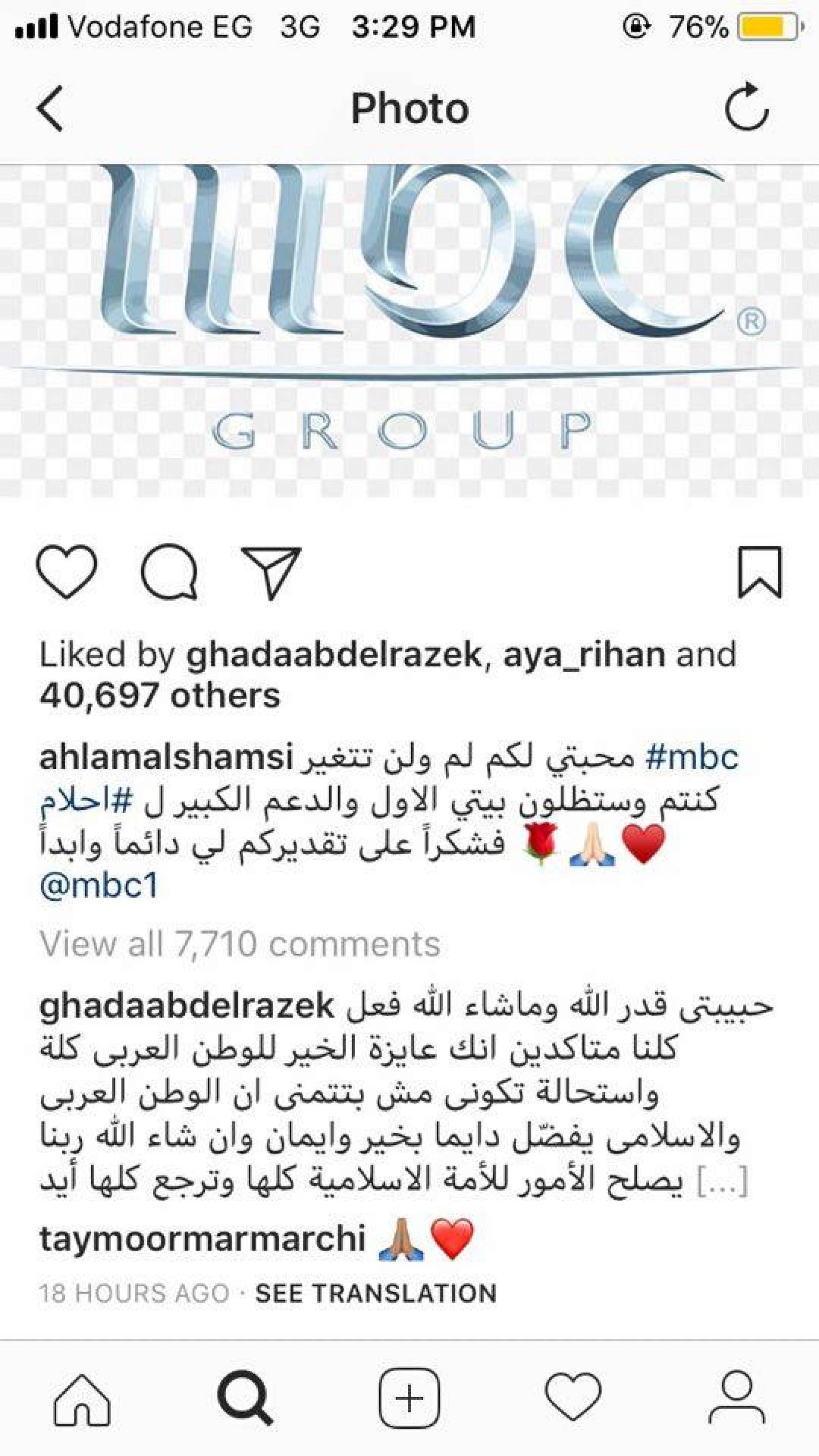View all 7,710 comments
The width and height of the screenshot is (819, 1456).
(240, 943)
